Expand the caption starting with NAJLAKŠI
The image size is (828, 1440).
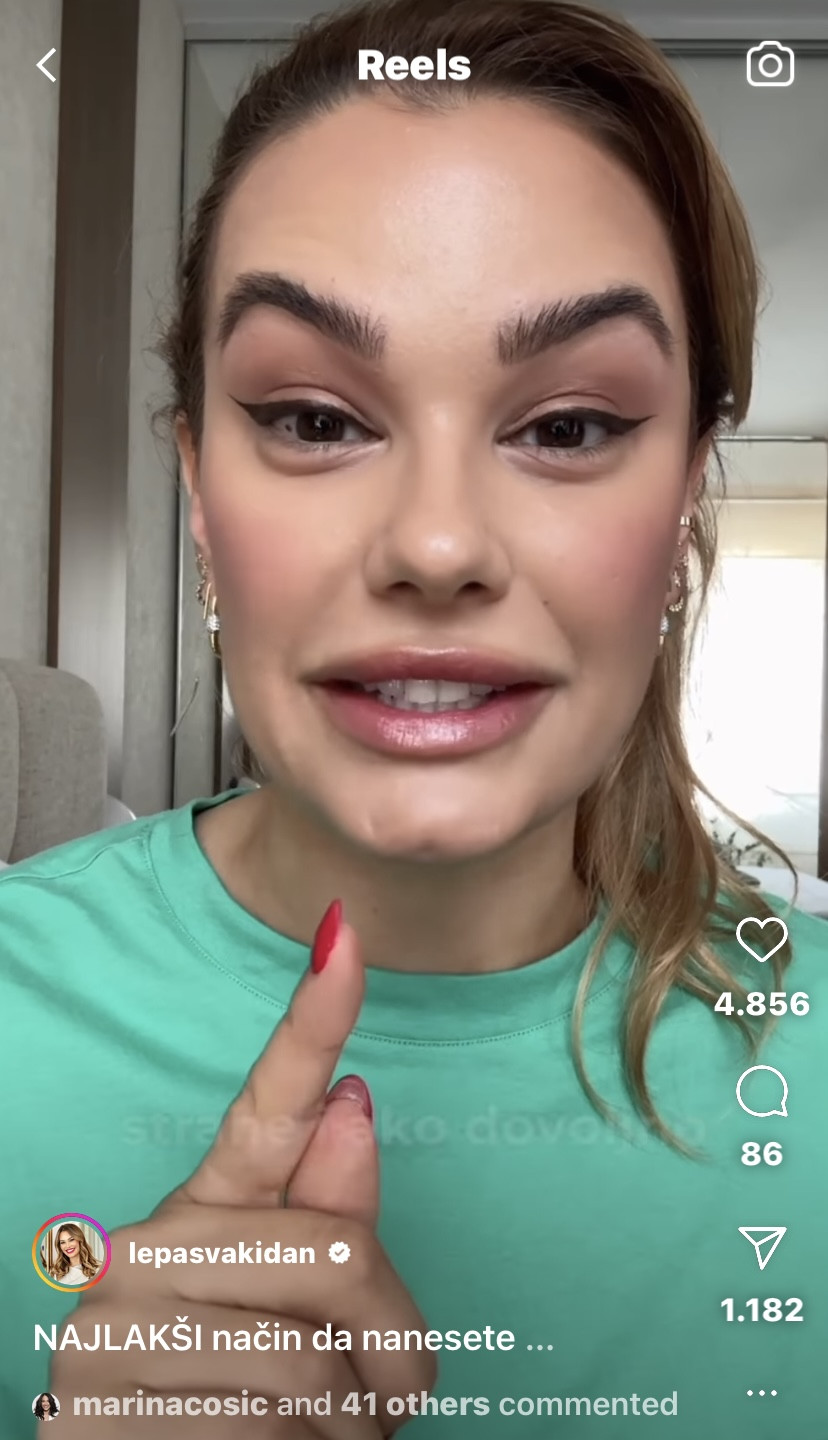coord(293,1338)
